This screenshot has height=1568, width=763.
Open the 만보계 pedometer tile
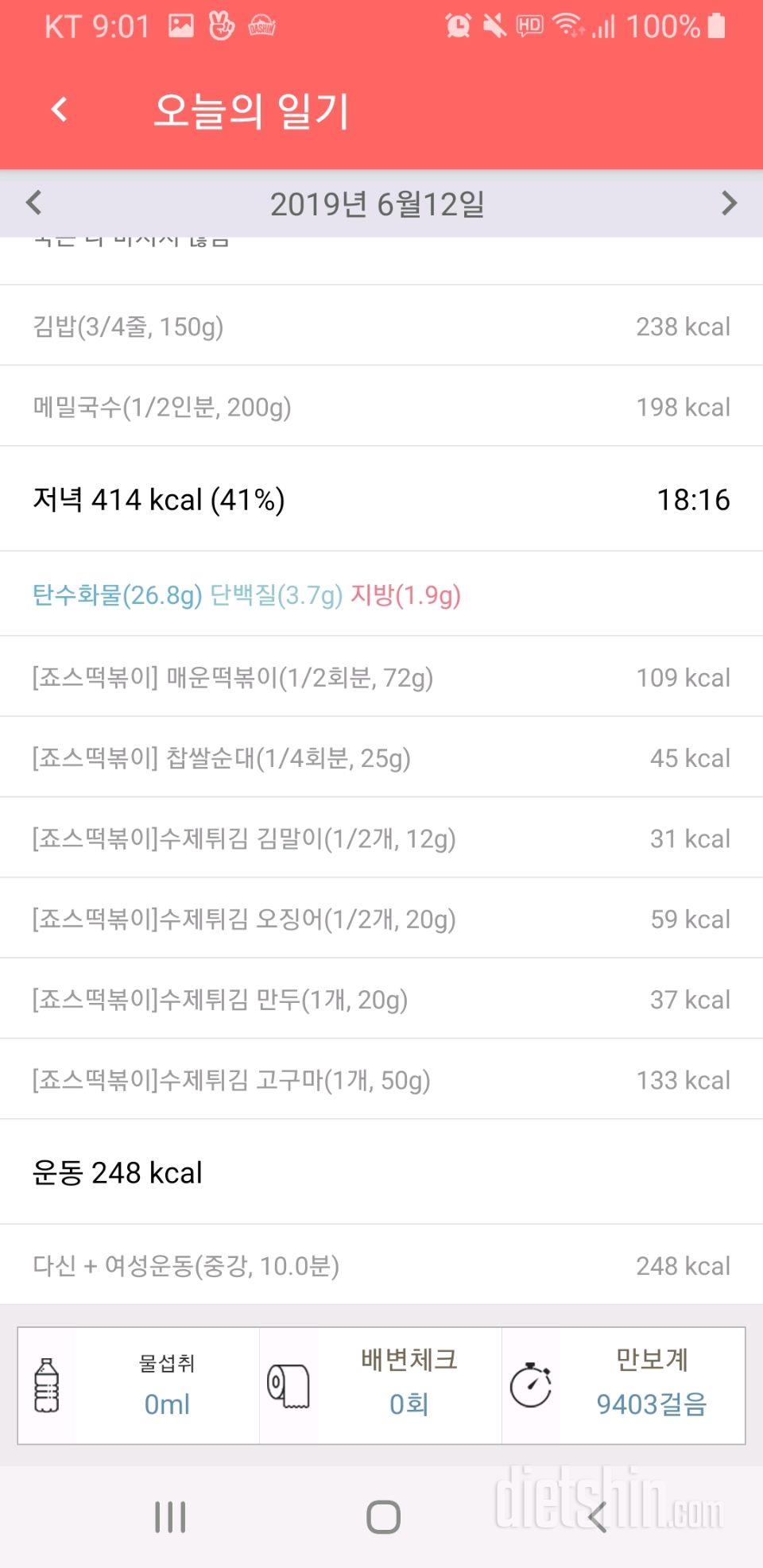click(624, 1385)
